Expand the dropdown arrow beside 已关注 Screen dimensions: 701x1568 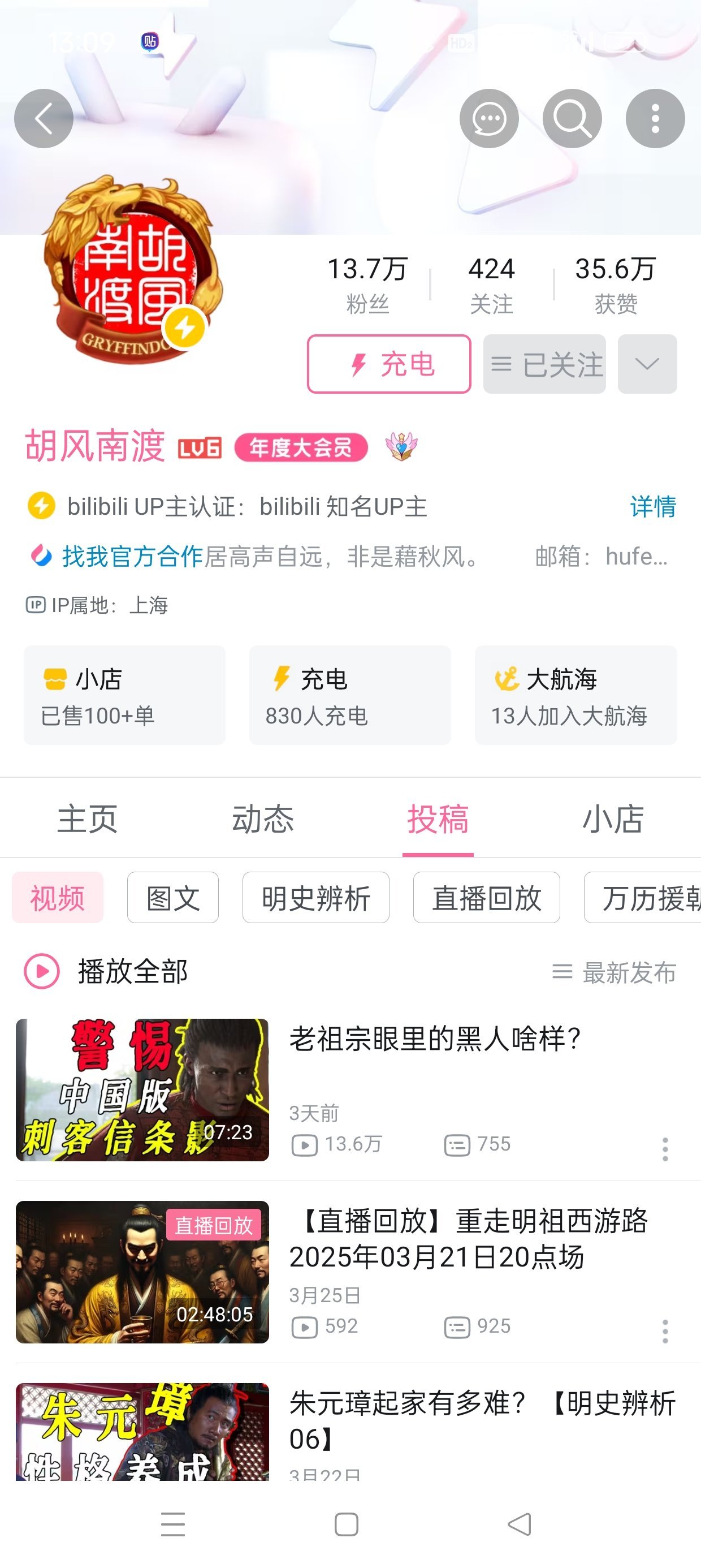(x=647, y=364)
